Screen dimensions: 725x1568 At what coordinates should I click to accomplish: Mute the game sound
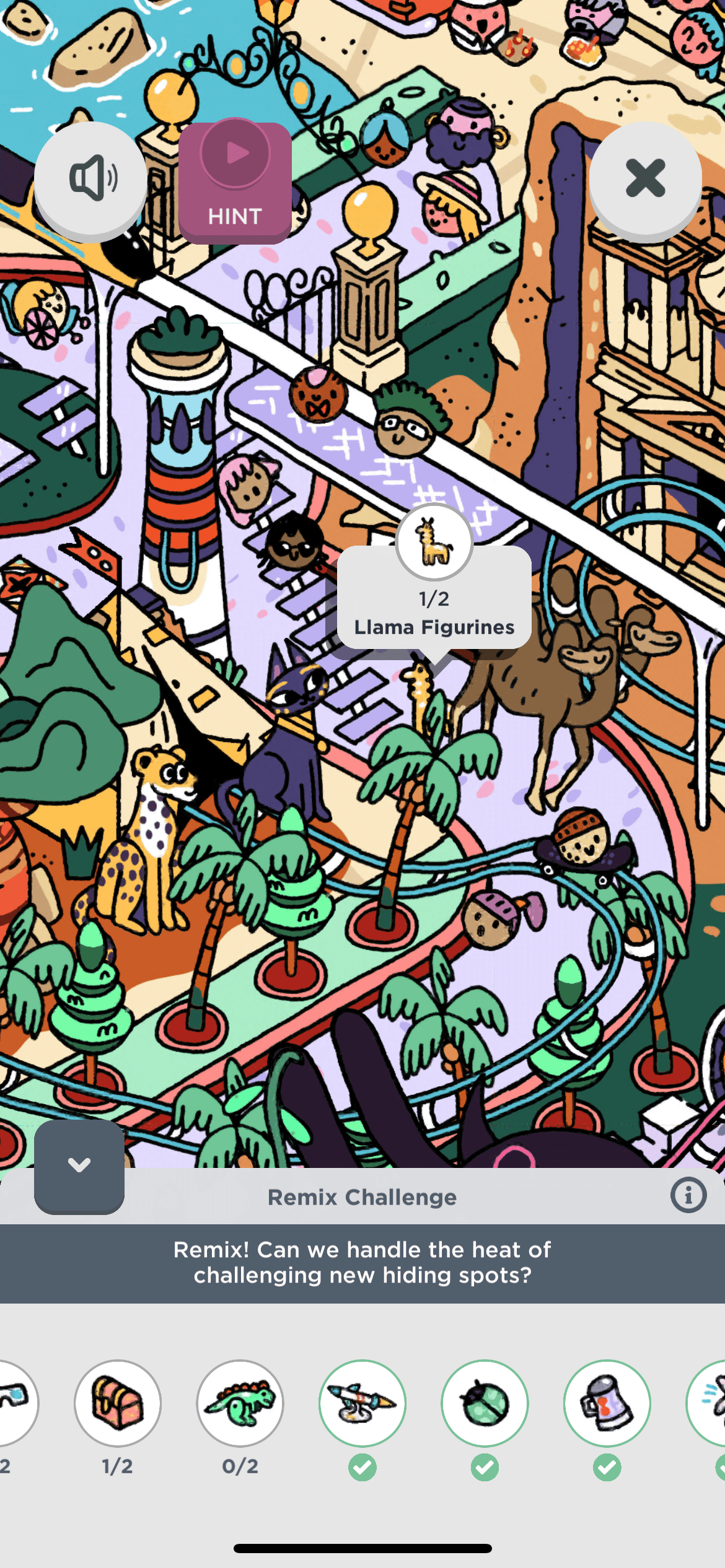tap(91, 178)
